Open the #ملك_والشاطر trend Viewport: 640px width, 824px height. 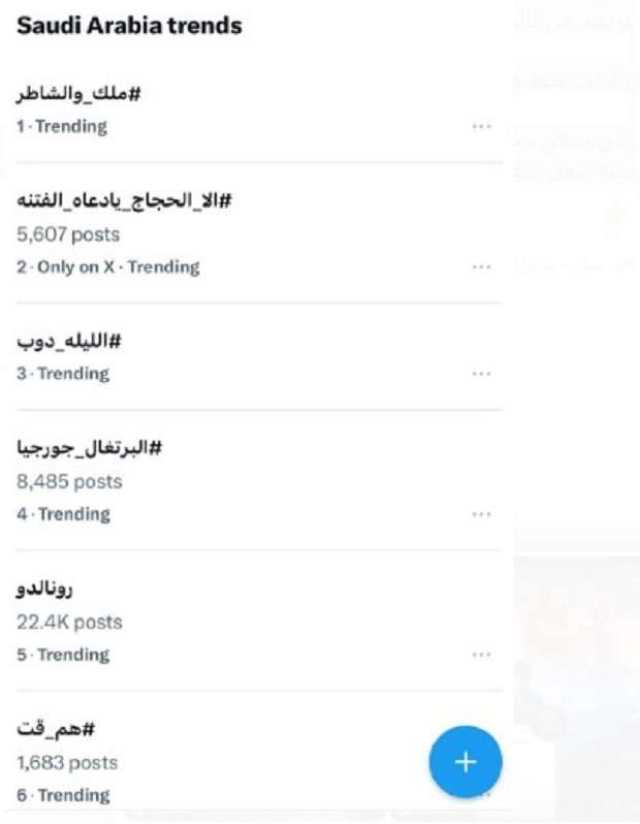coord(80,95)
